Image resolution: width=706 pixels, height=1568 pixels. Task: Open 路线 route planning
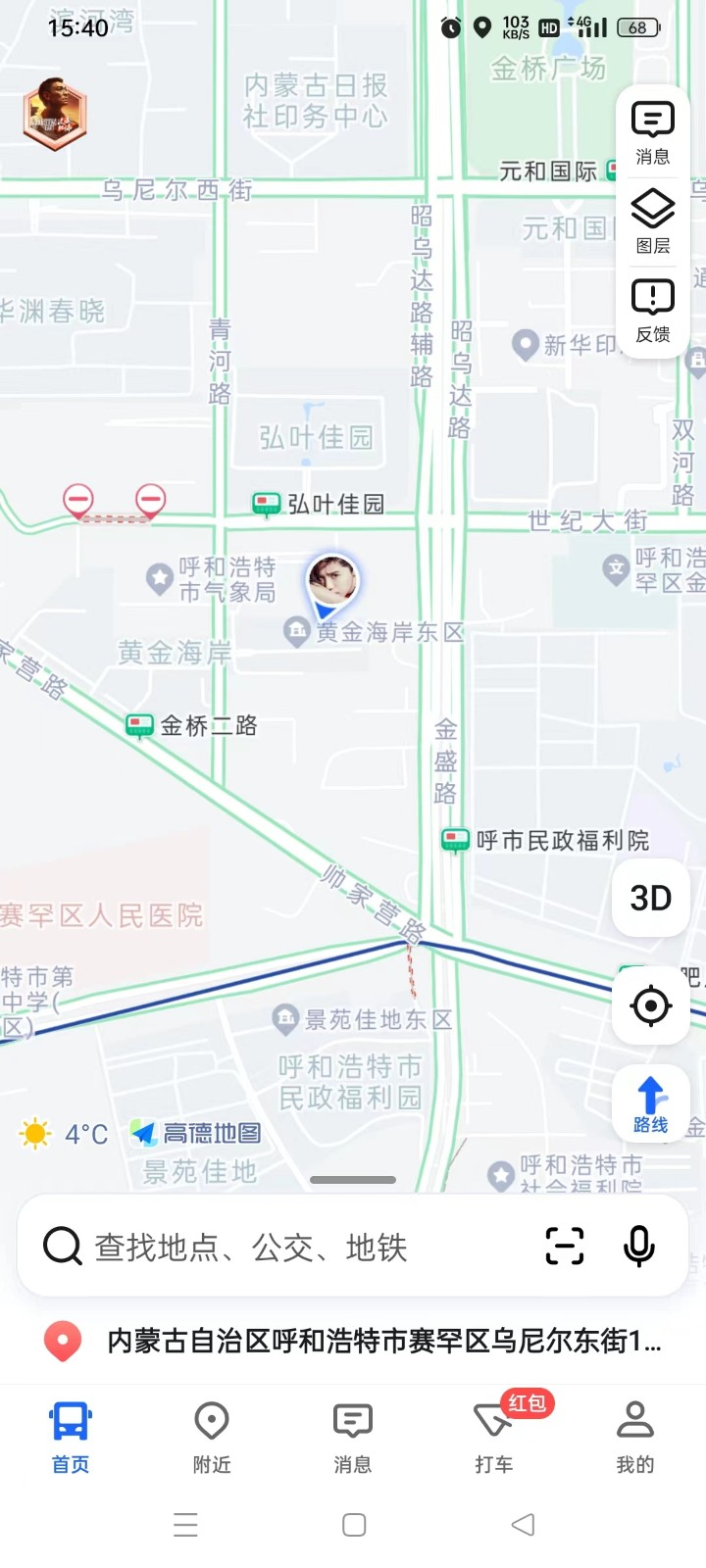[651, 1103]
